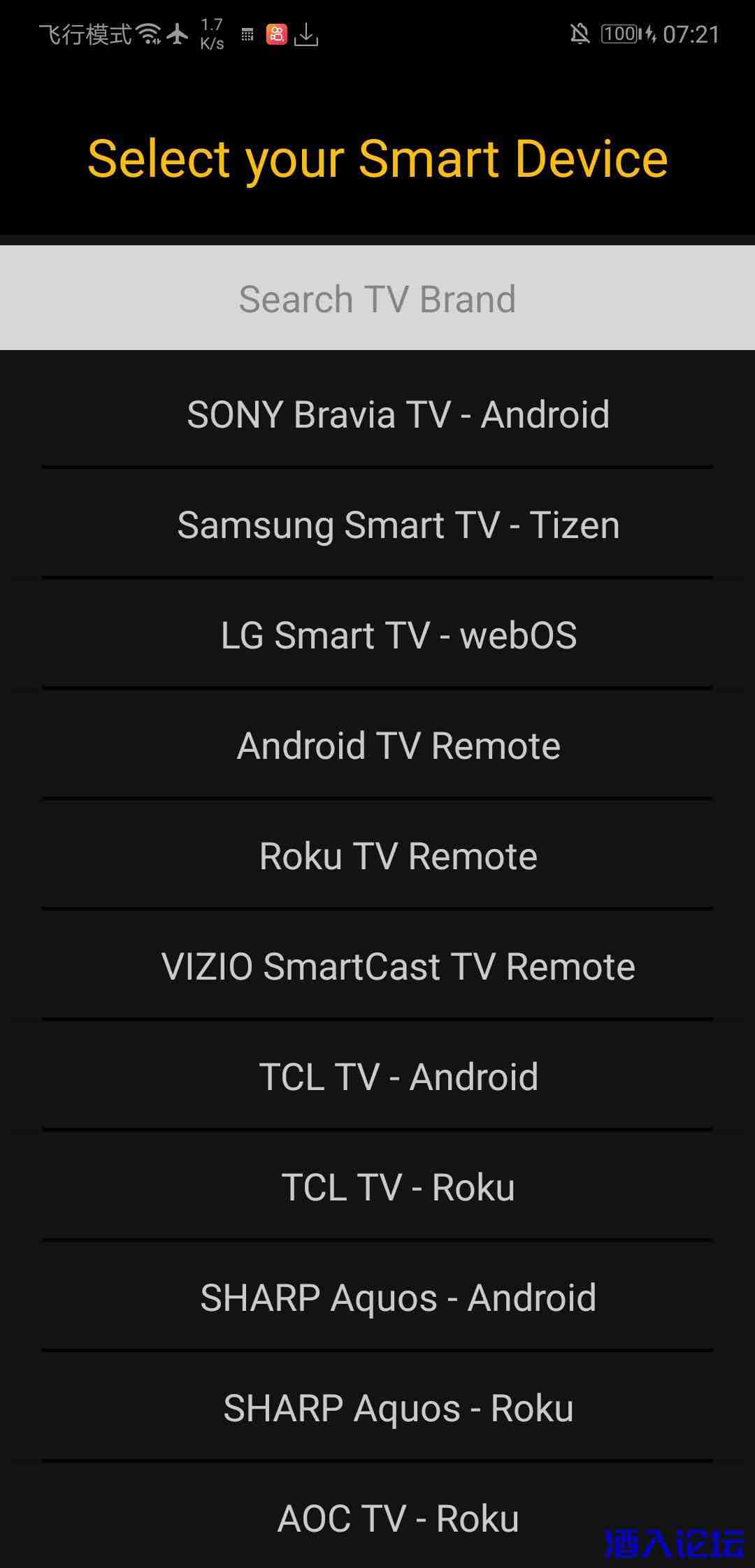Image resolution: width=755 pixels, height=1568 pixels.
Task: Open LG Smart TV - webOS
Action: [x=398, y=635]
